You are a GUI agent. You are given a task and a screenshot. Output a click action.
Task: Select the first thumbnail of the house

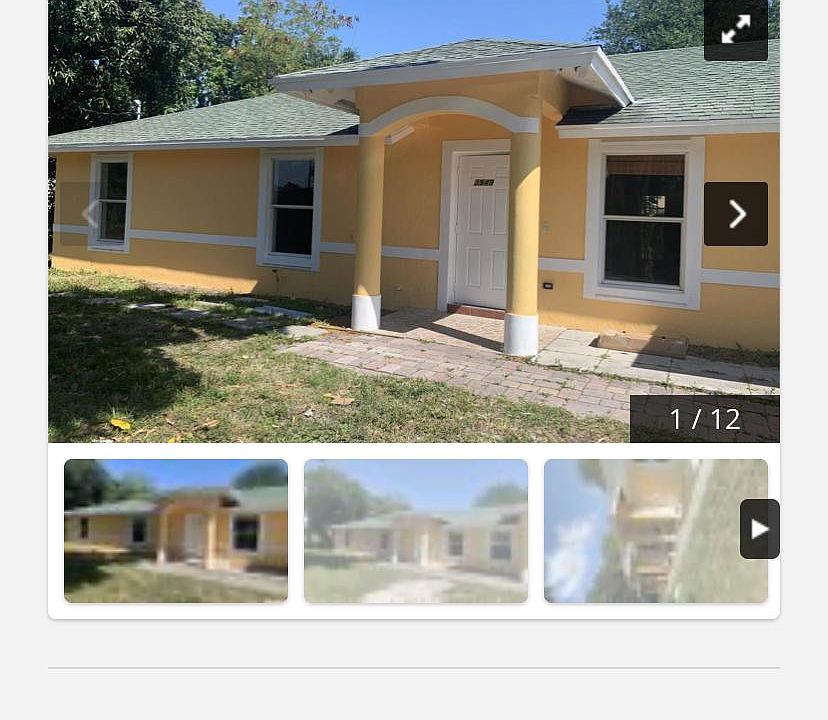click(176, 531)
